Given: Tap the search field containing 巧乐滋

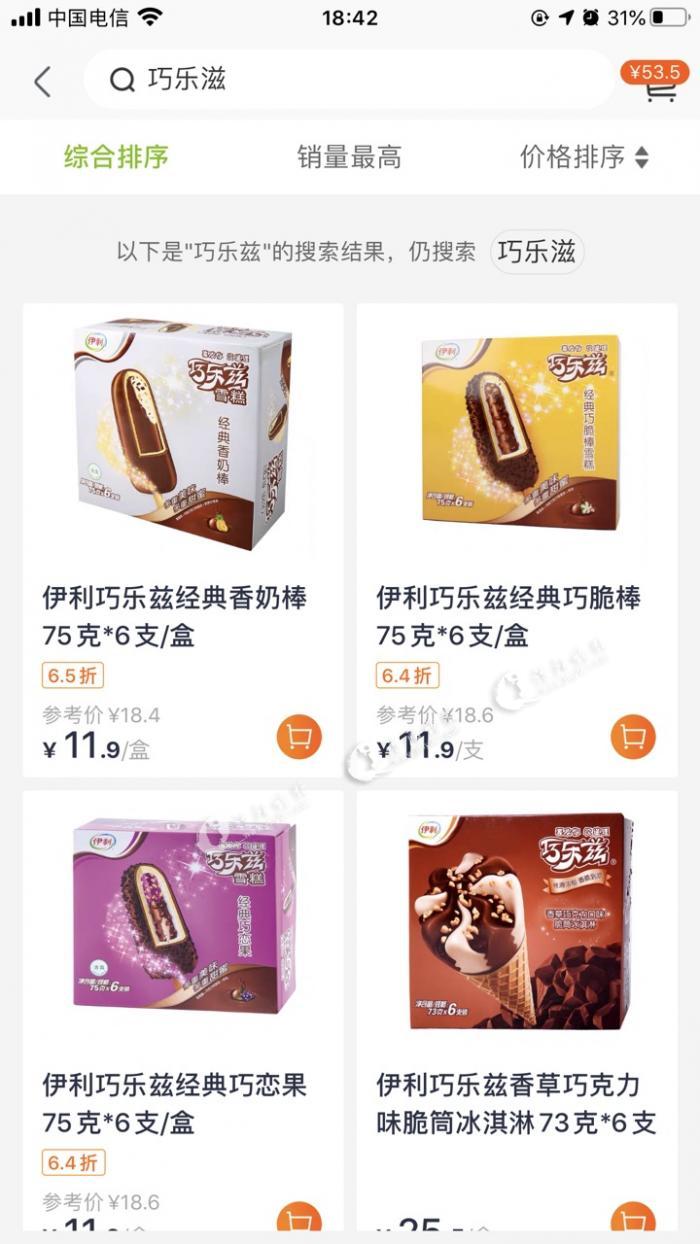Looking at the screenshot, I should [348, 80].
